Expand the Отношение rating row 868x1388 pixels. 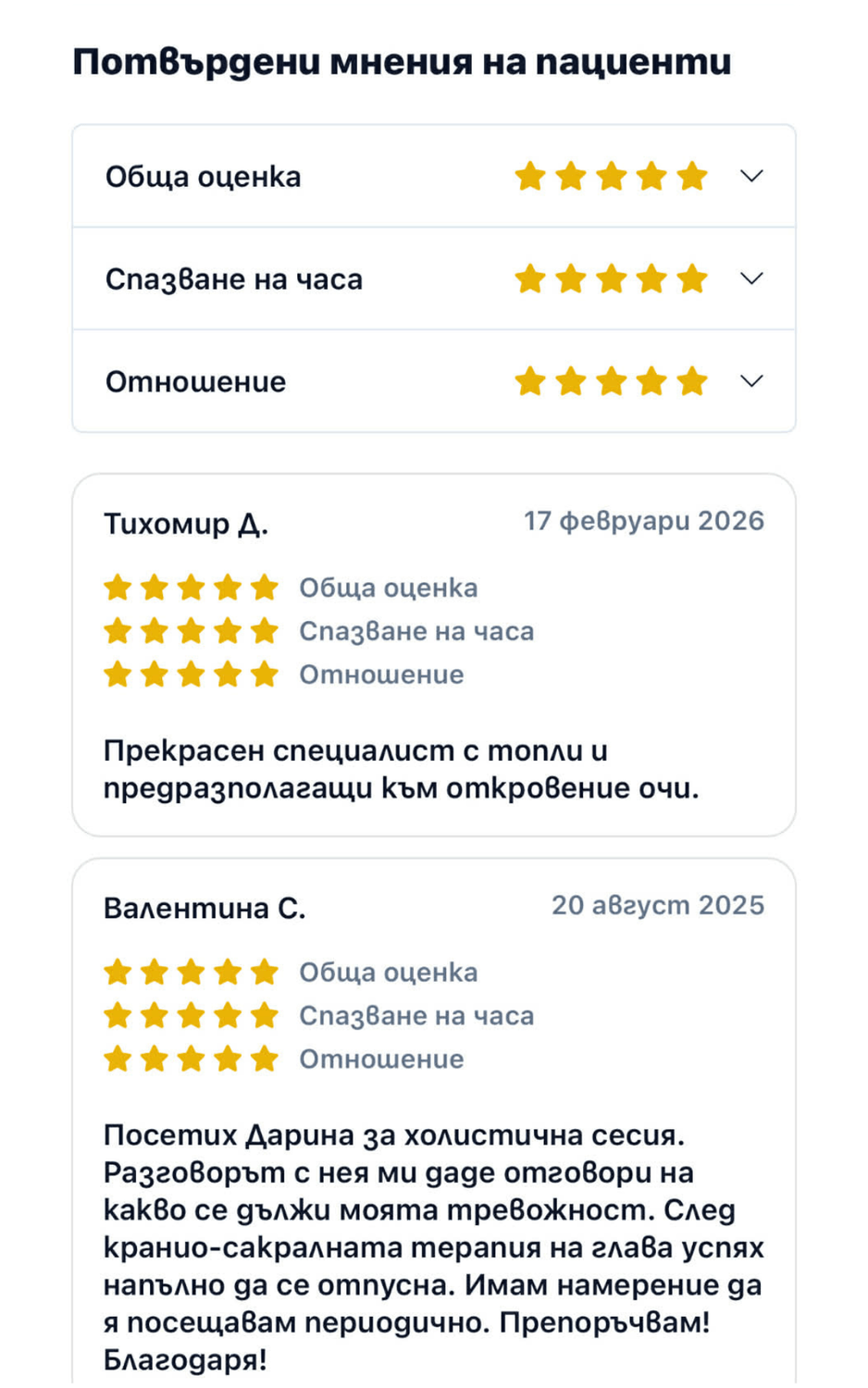coord(751,381)
